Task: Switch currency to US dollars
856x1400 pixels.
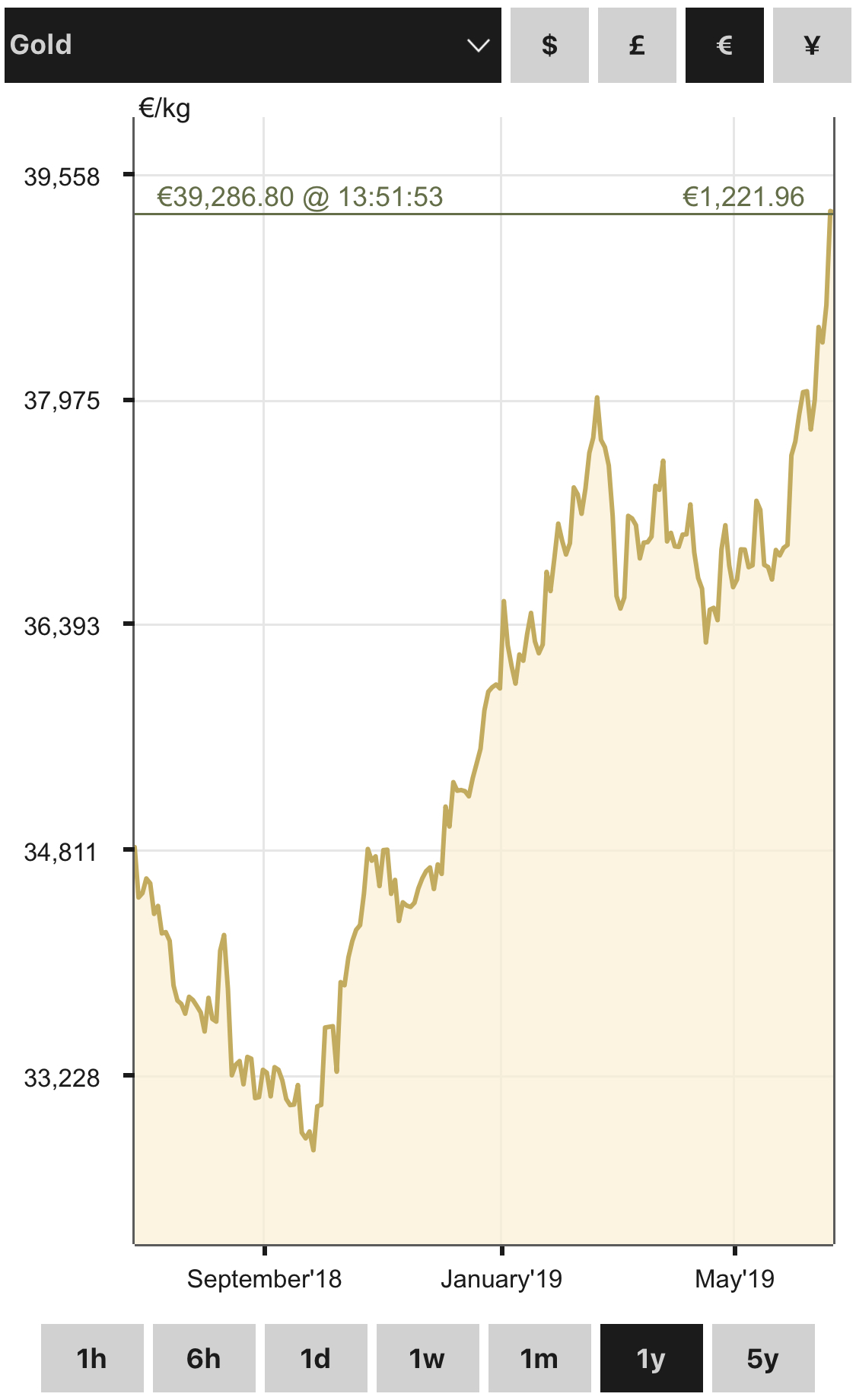Action: [x=549, y=45]
